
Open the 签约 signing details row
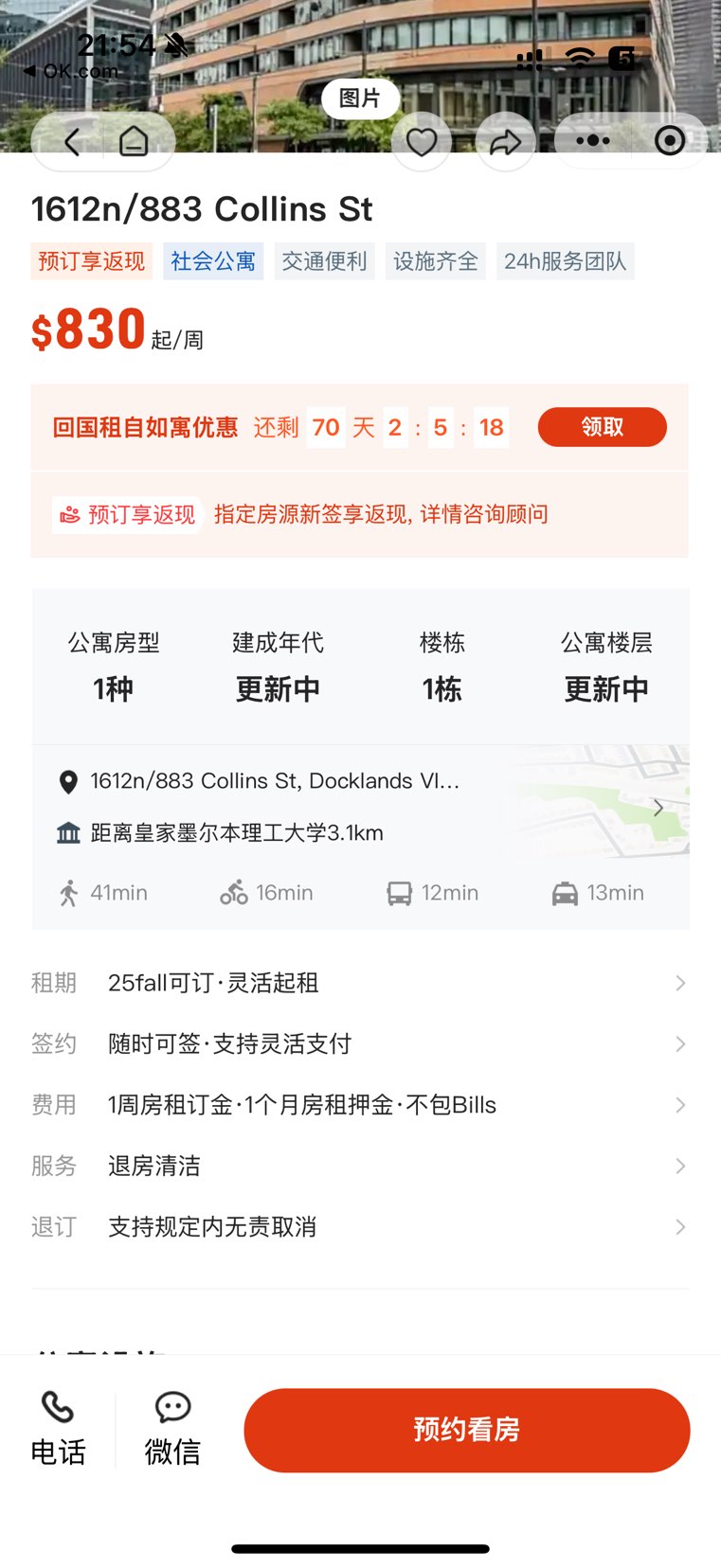coord(360,1043)
